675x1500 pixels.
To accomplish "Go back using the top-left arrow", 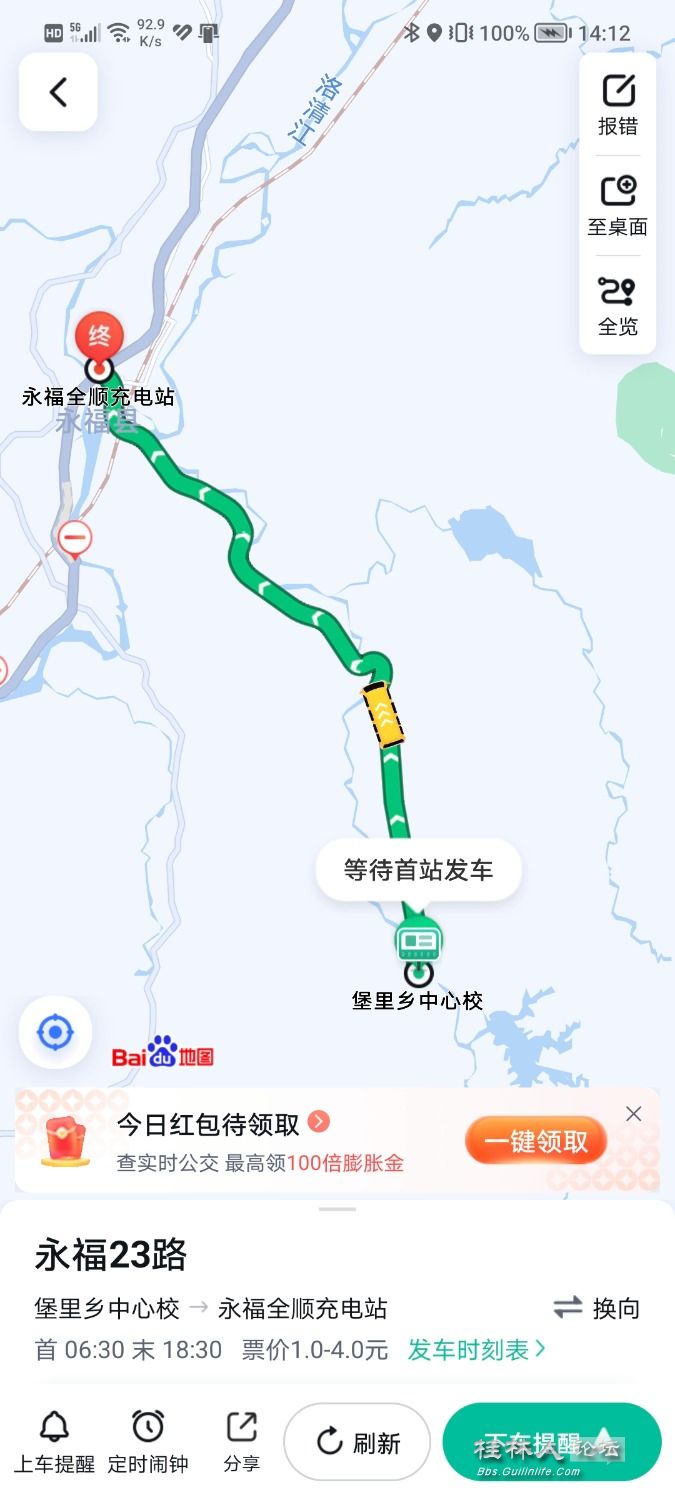I will [x=58, y=92].
